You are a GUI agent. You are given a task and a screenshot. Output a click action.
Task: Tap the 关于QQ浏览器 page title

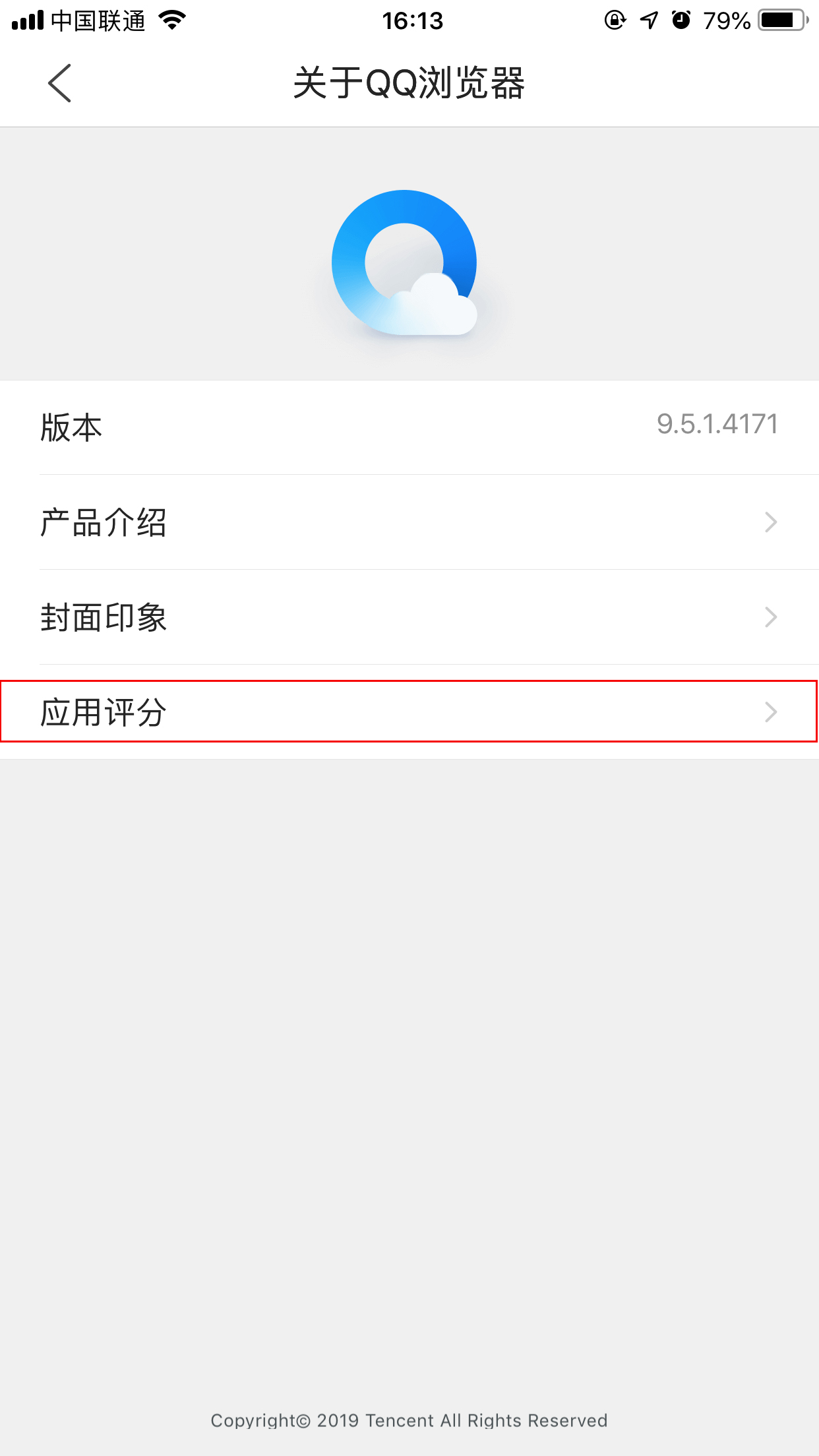pyautogui.click(x=409, y=82)
